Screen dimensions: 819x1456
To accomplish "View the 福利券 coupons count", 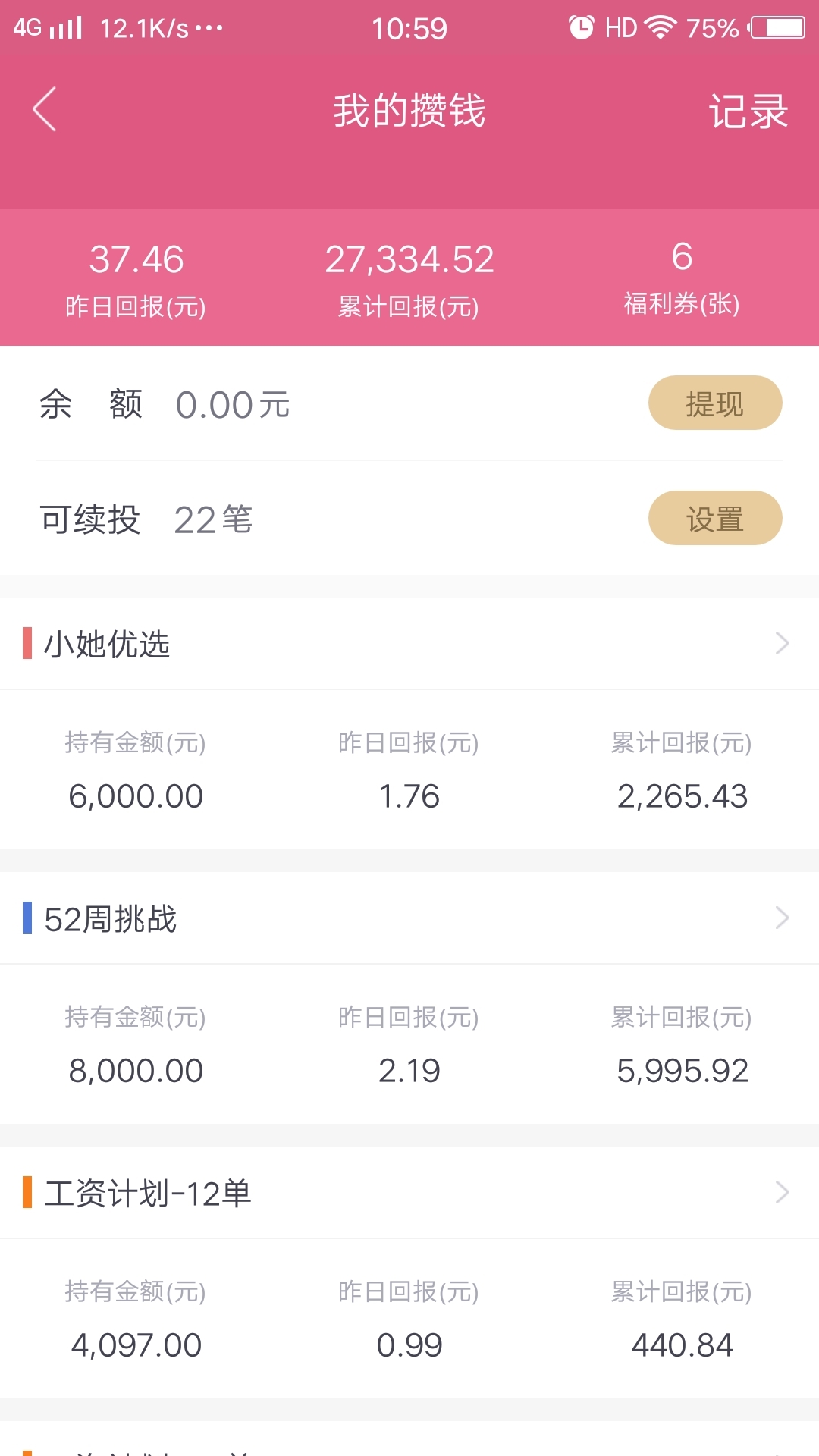I will pos(681,278).
